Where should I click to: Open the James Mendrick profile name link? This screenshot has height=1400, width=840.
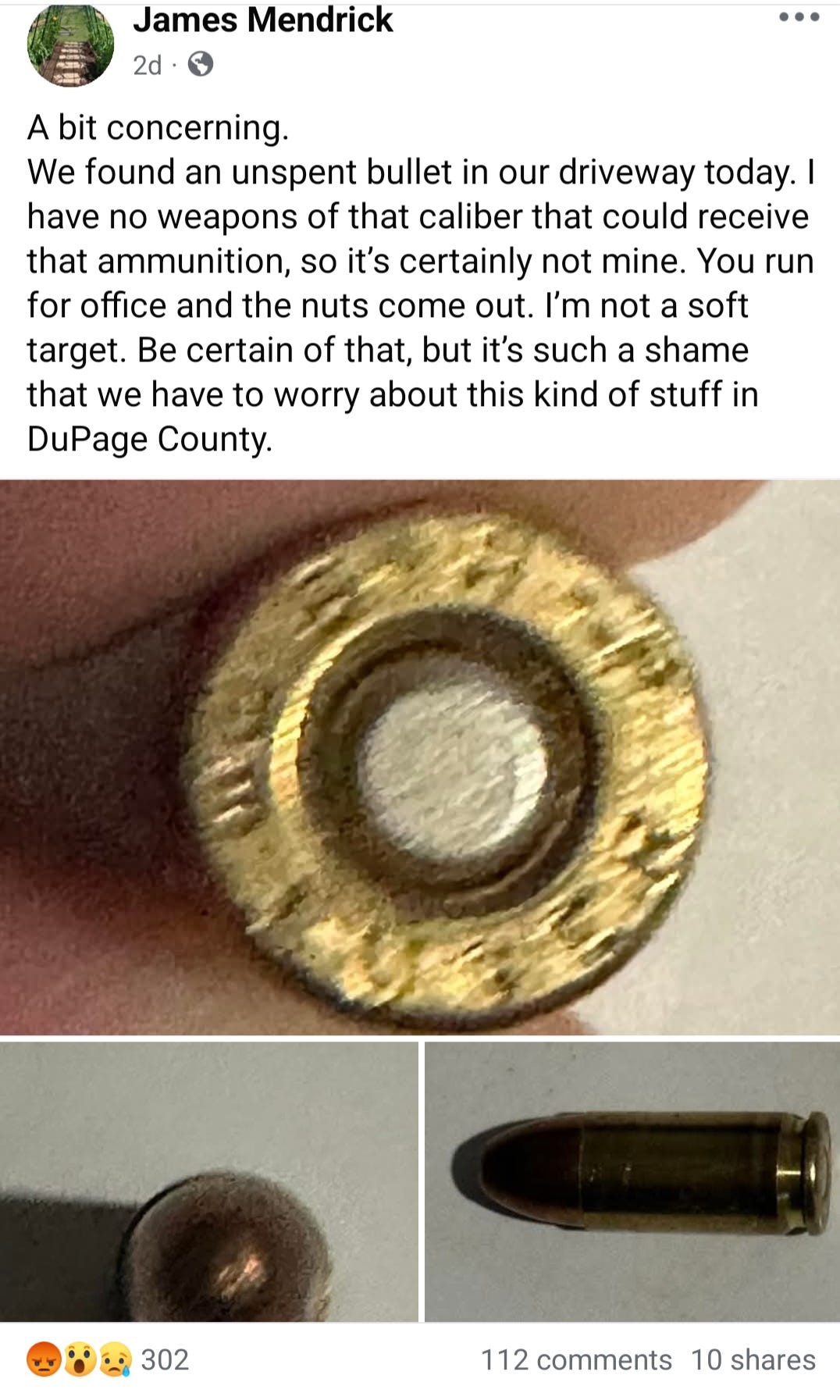[262, 20]
